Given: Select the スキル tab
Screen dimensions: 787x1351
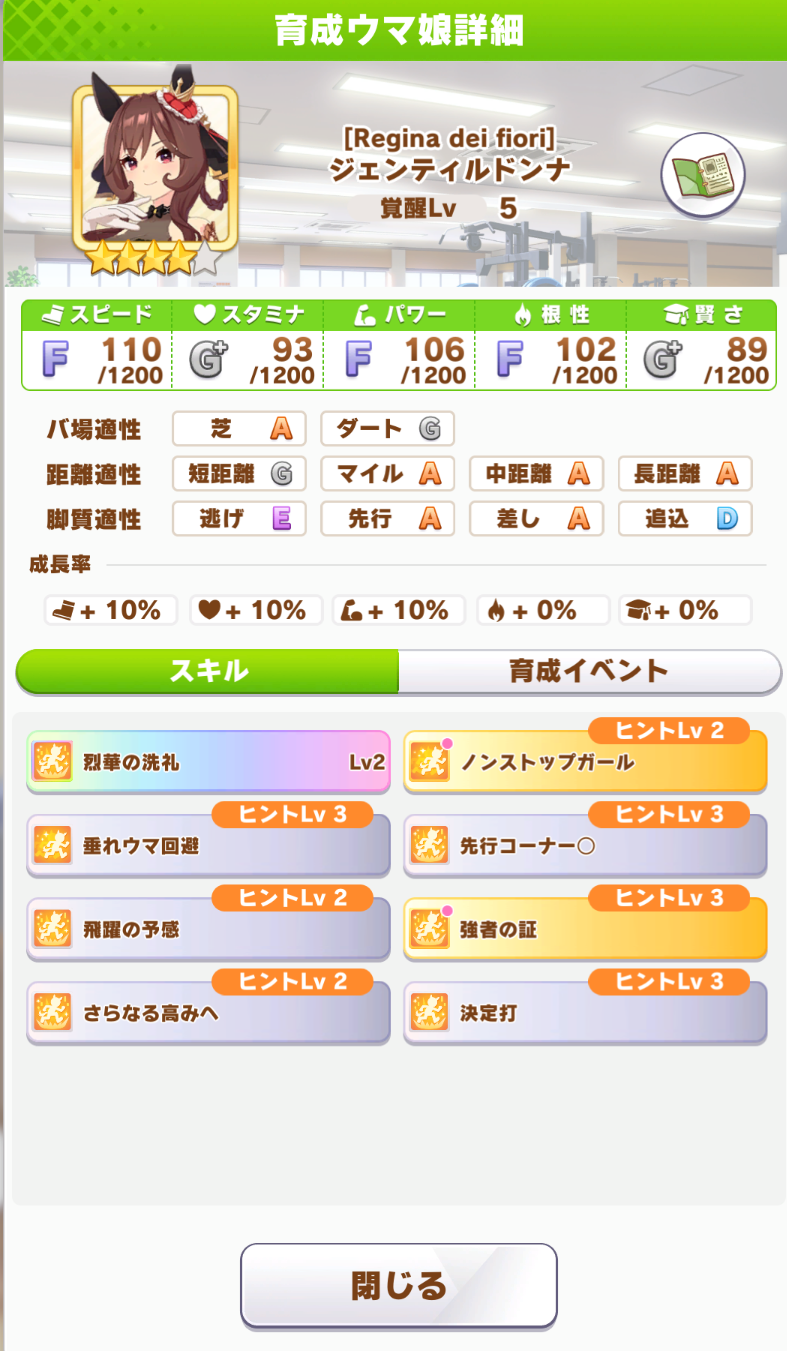Looking at the screenshot, I should coord(208,671).
